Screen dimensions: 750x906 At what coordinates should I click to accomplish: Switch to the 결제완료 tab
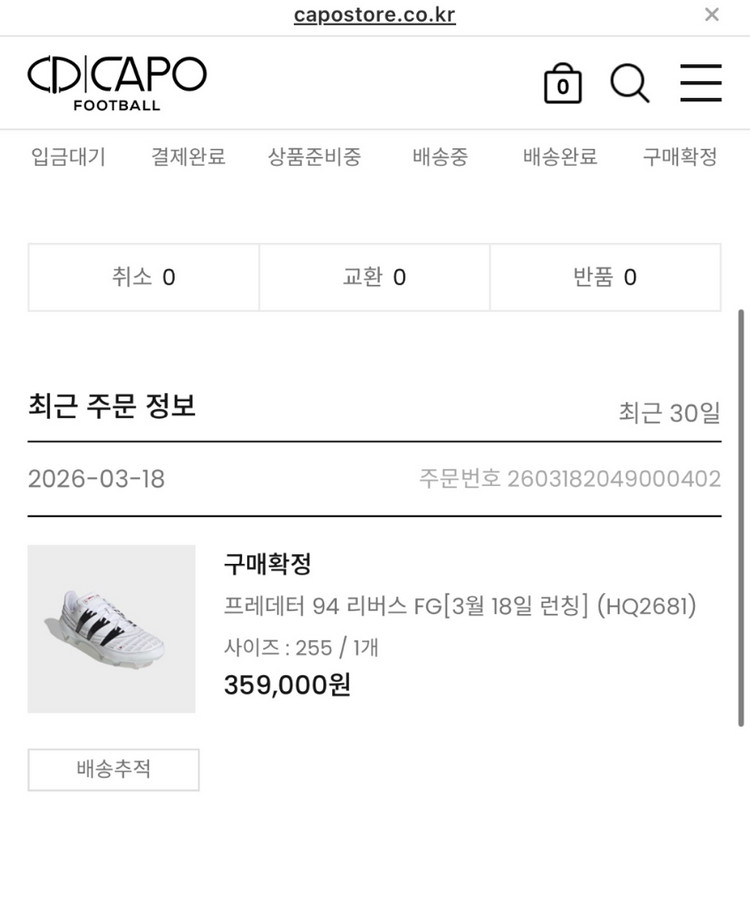(189, 157)
